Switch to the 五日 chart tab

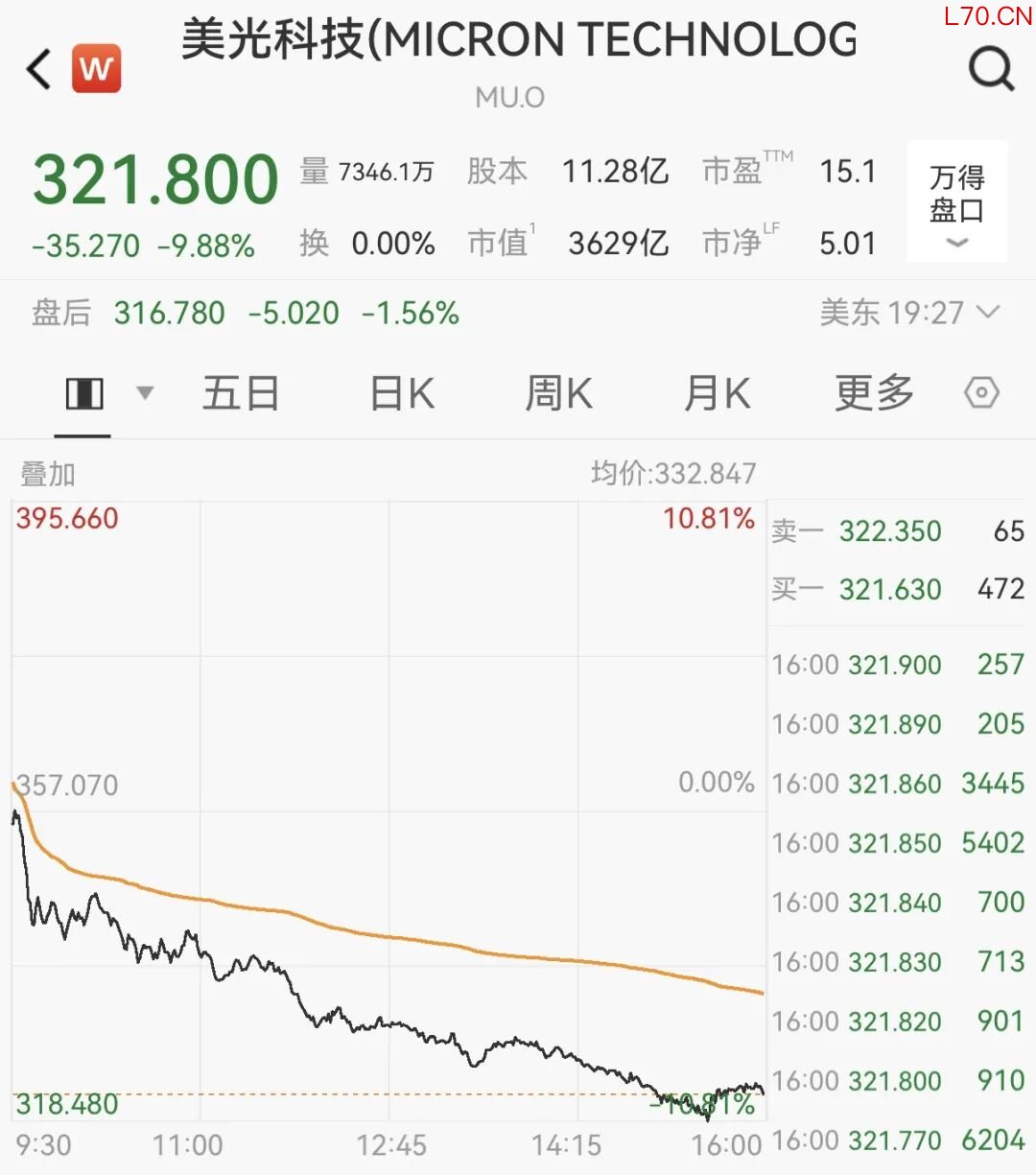click(x=240, y=393)
